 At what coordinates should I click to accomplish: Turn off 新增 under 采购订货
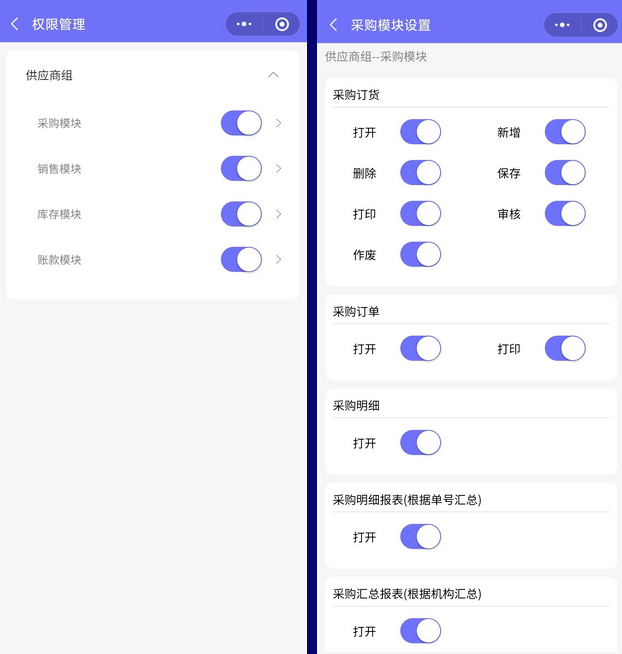coord(565,132)
